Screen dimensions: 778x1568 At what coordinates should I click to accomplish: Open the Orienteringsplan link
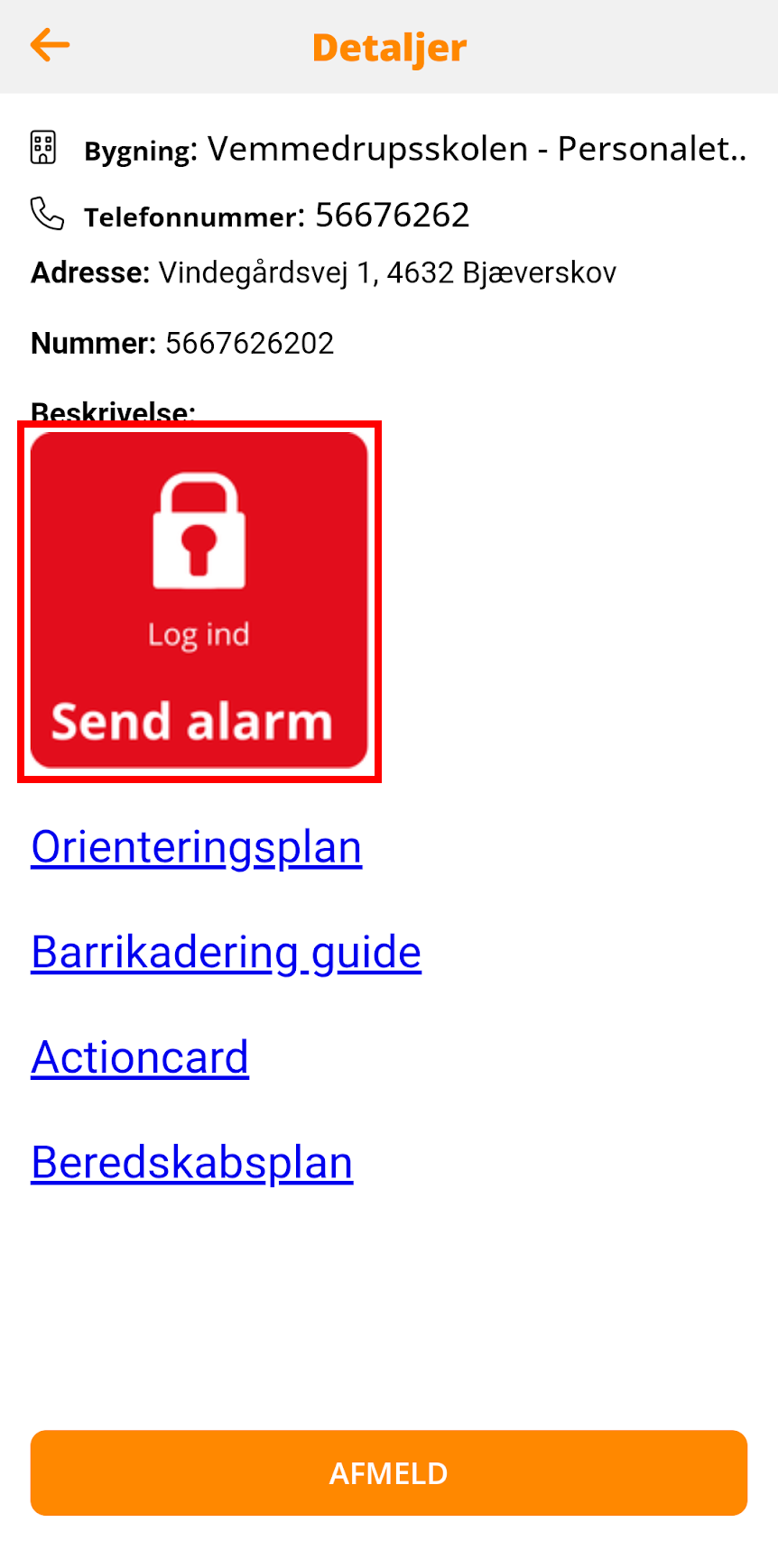click(x=195, y=846)
